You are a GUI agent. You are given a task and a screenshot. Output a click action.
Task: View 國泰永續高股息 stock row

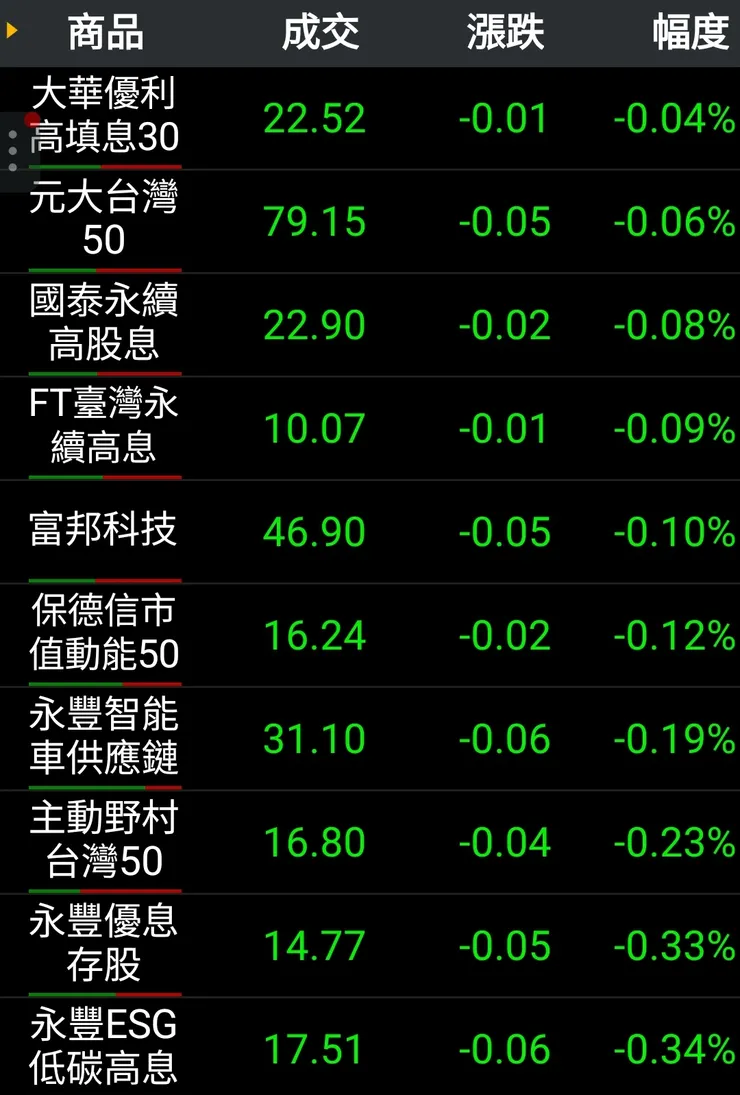[x=105, y=324]
